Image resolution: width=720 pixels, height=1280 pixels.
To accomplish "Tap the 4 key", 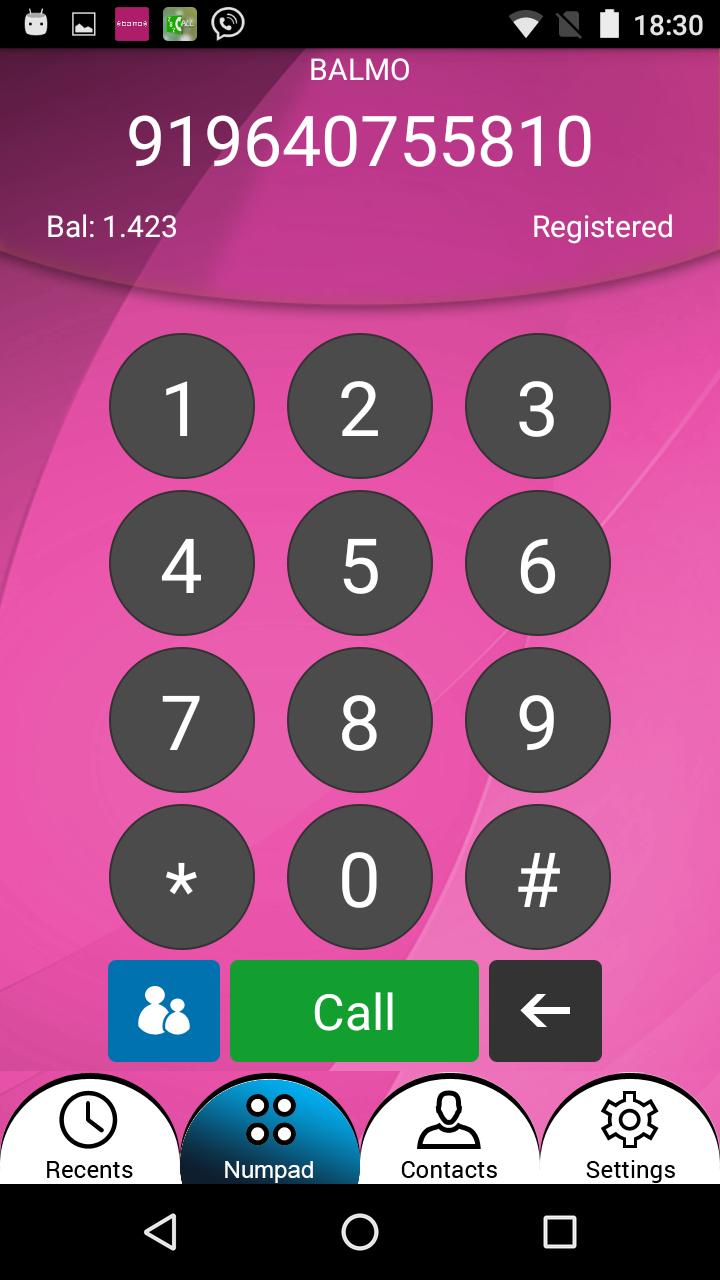I will [x=181, y=564].
